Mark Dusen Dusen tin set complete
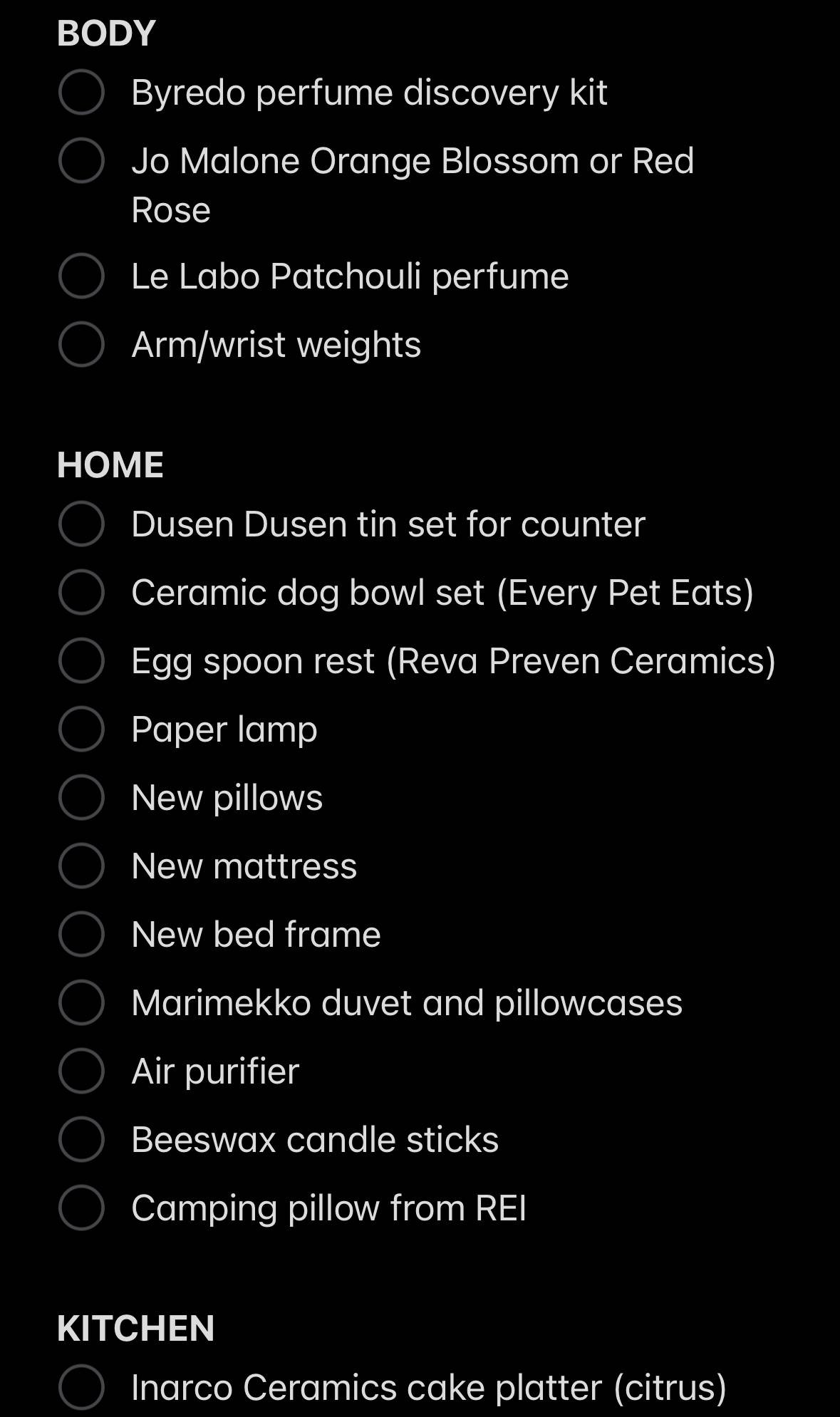The image size is (840, 1417). (x=81, y=524)
